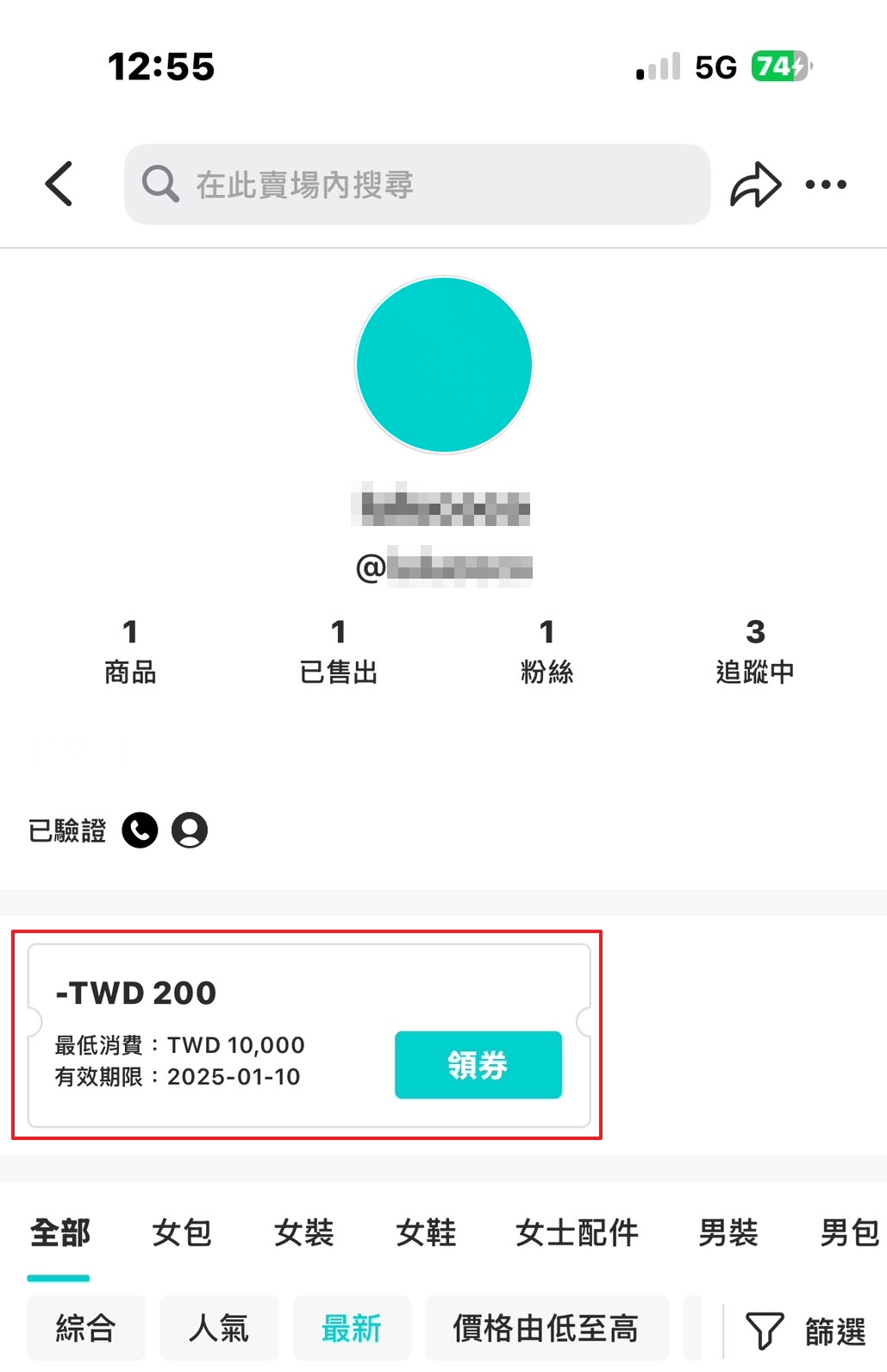Claim the TWD 200 coupon with 領券
This screenshot has height=1372, width=887.
(x=478, y=1065)
